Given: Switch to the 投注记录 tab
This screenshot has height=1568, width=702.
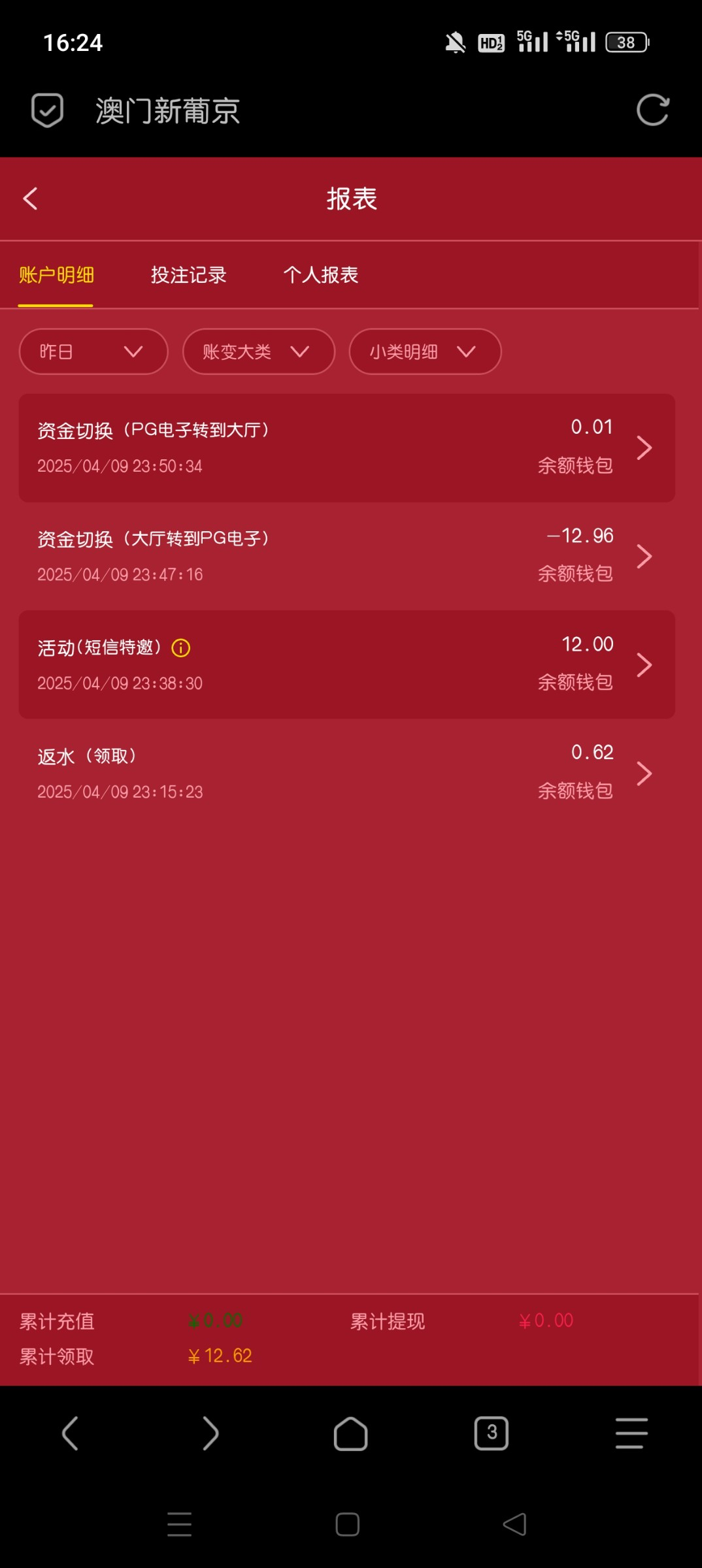Looking at the screenshot, I should (x=189, y=275).
